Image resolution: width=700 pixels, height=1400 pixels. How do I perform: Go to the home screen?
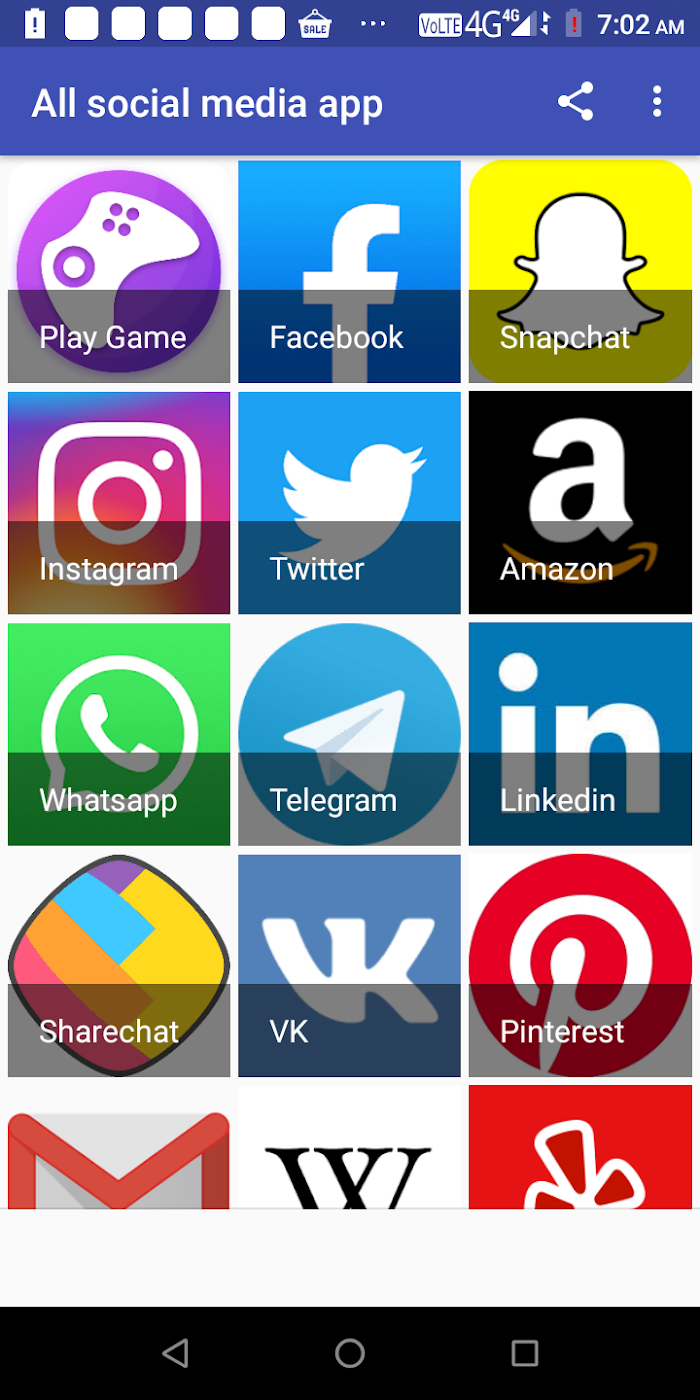coord(350,1353)
